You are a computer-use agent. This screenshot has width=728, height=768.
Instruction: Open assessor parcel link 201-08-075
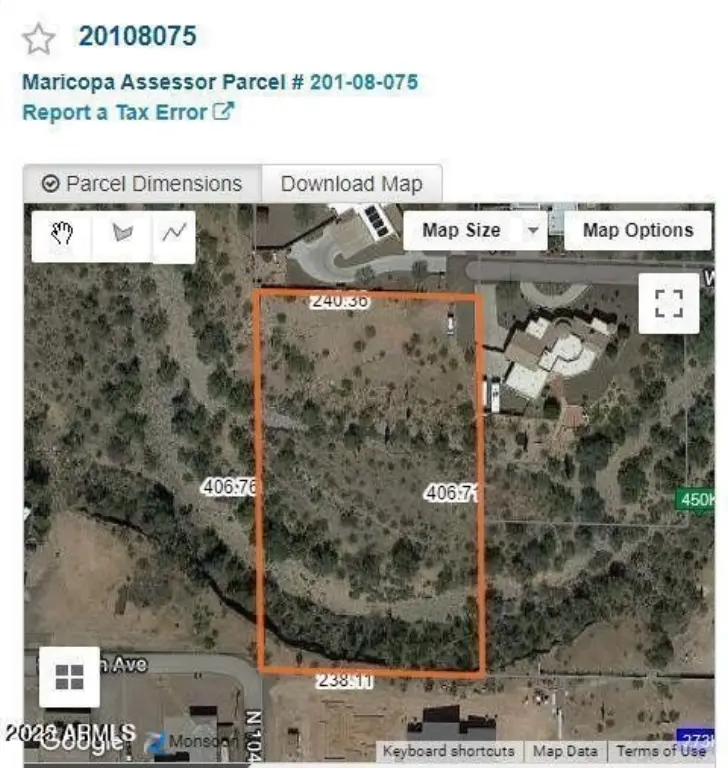tap(364, 82)
